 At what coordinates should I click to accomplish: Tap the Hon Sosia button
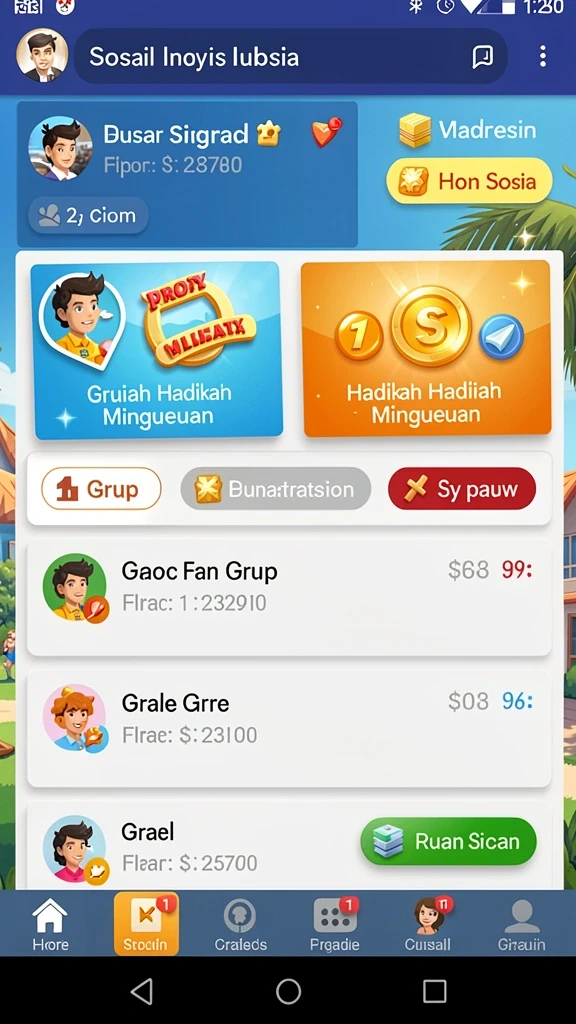pyautogui.click(x=469, y=181)
